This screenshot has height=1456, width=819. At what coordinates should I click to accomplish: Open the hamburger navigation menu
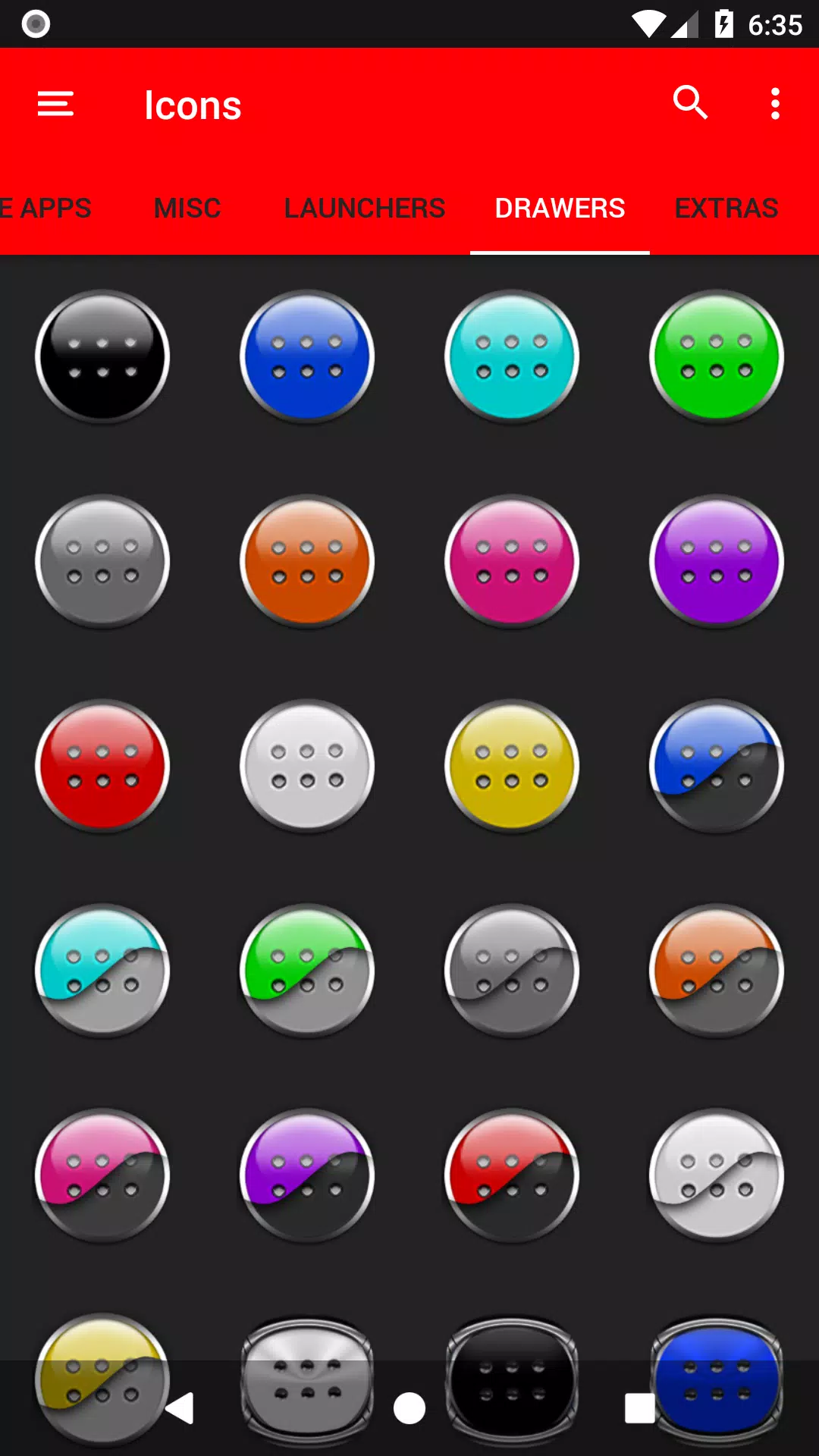click(x=55, y=104)
